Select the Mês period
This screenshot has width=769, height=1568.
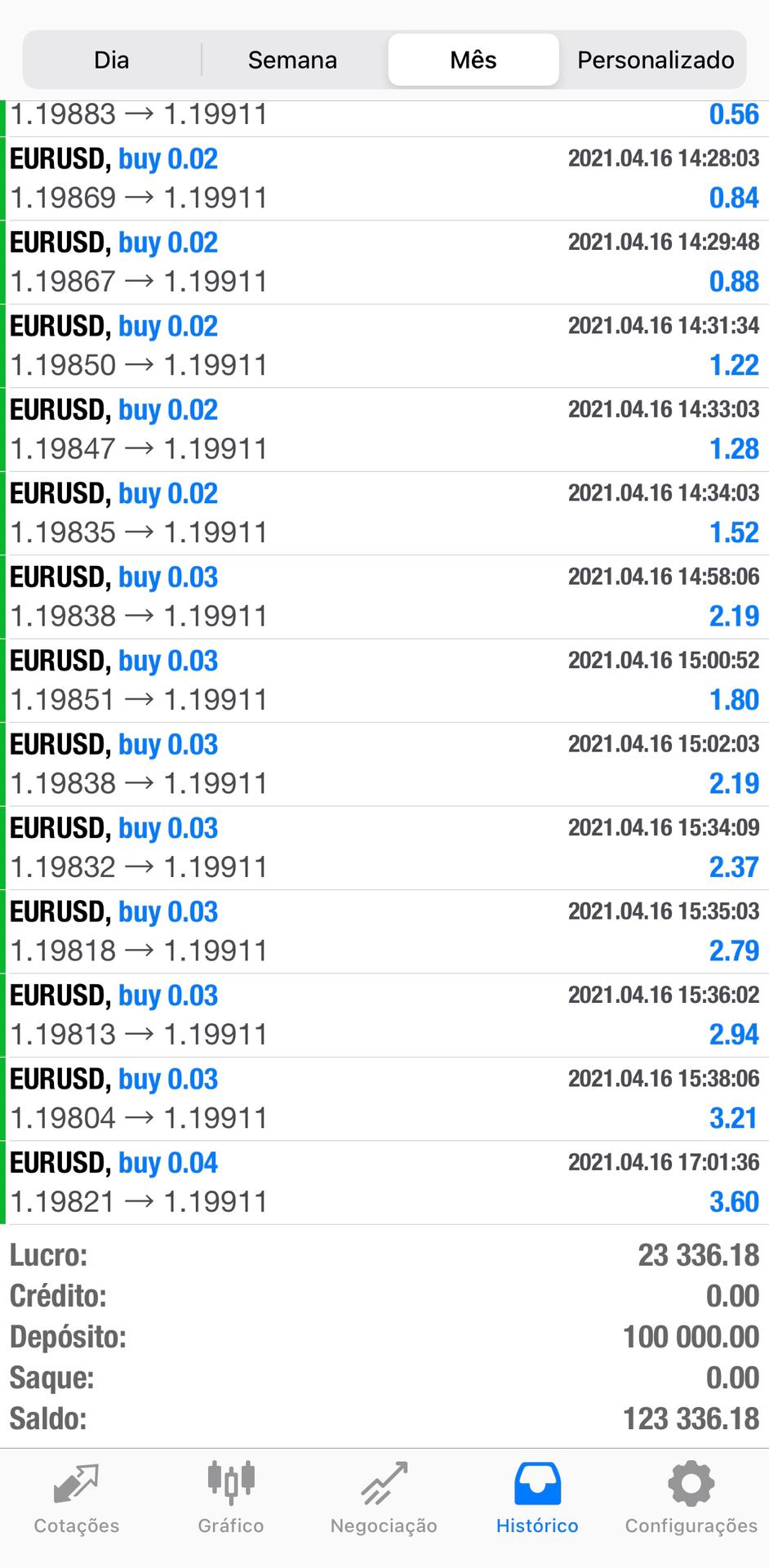tap(473, 60)
